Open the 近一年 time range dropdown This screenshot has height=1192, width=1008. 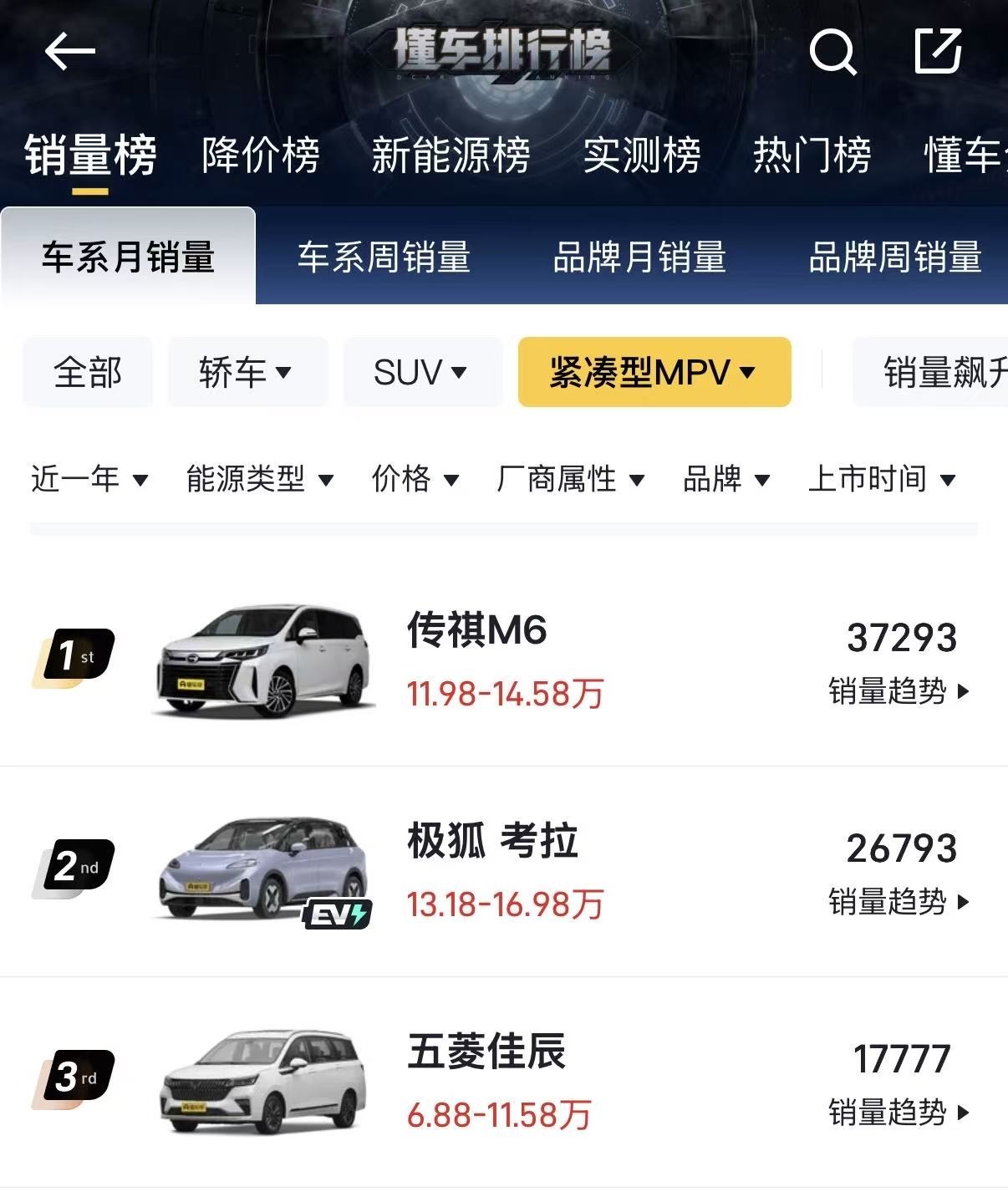[x=88, y=479]
